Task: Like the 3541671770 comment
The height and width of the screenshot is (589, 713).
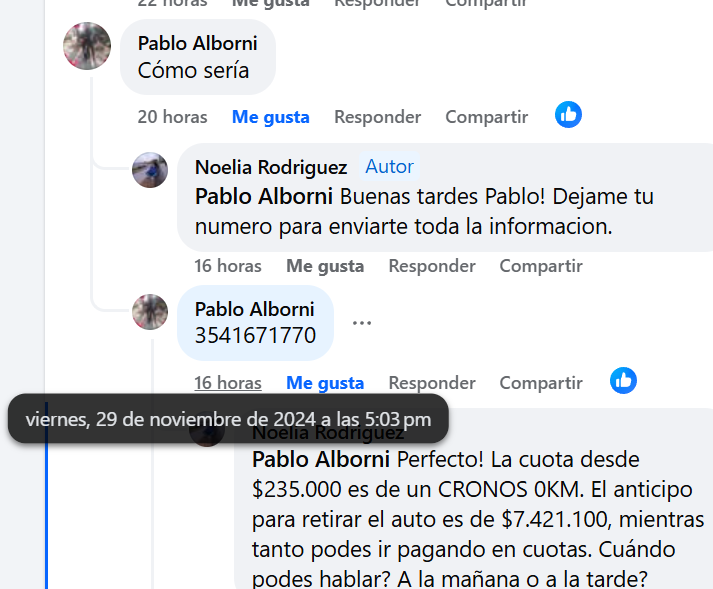Action: [325, 383]
